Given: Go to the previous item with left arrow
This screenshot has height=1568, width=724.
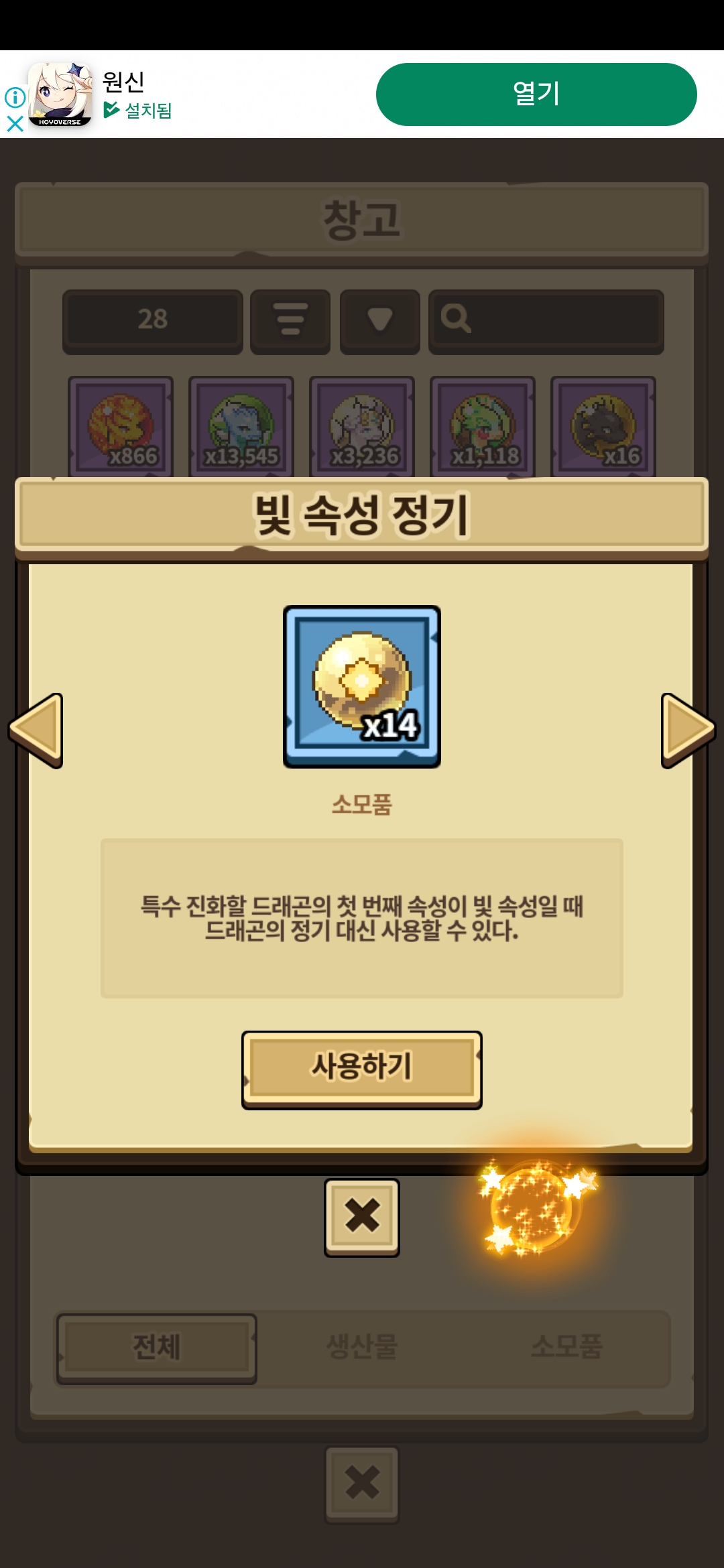Looking at the screenshot, I should coord(36,730).
